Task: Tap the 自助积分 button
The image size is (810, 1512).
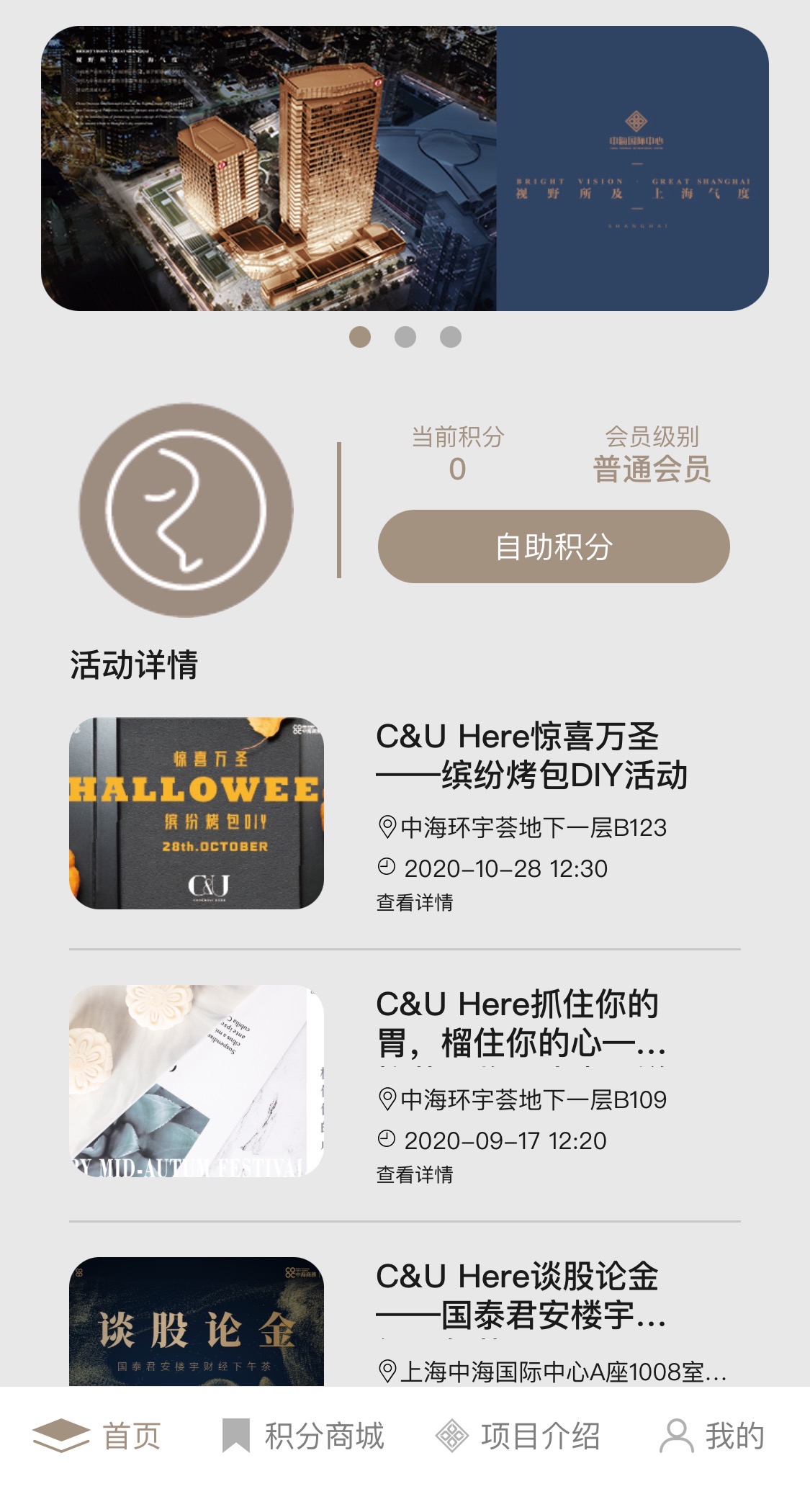Action: 554,546
